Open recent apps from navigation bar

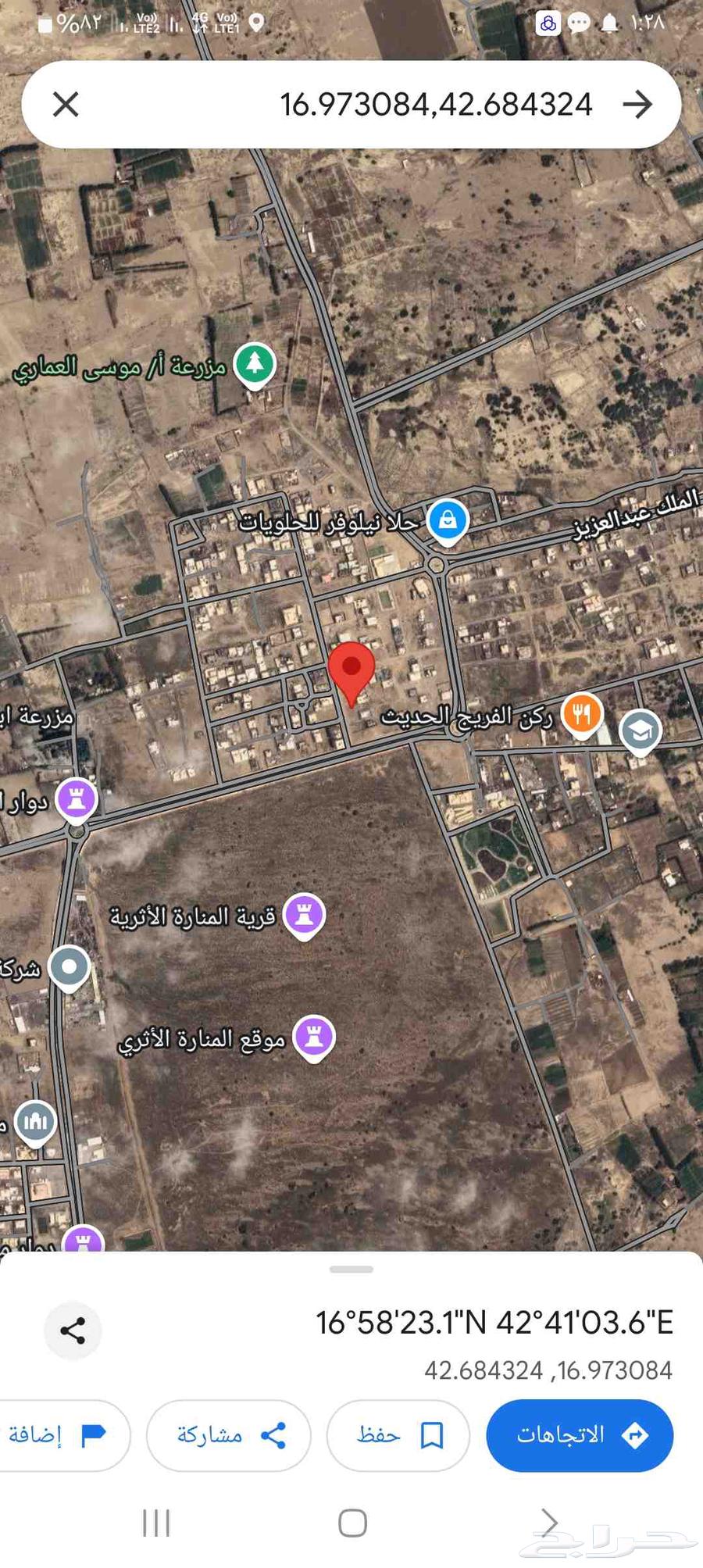pos(156,1523)
